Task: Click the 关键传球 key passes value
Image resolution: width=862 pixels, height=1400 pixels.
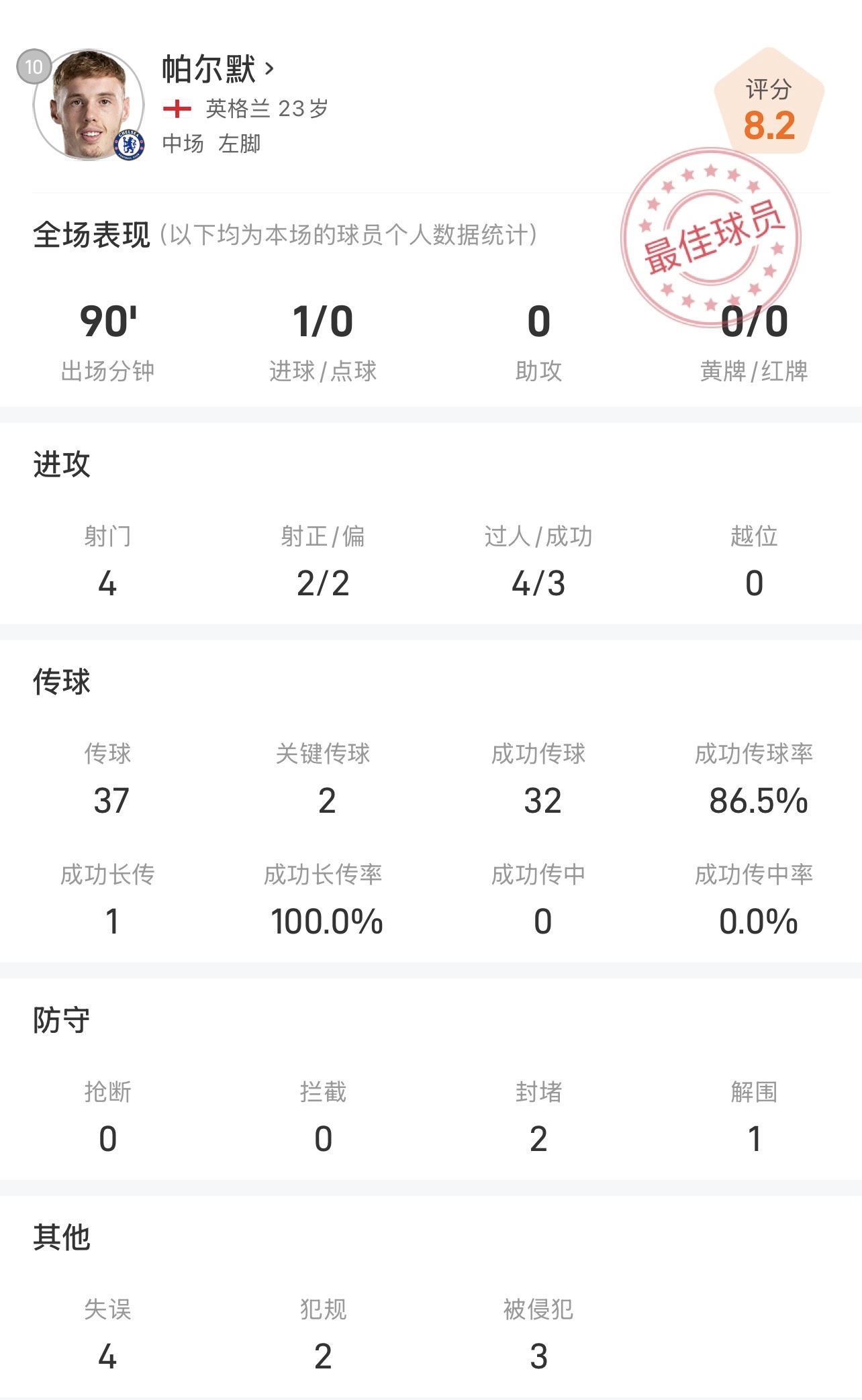Action: coord(325,803)
